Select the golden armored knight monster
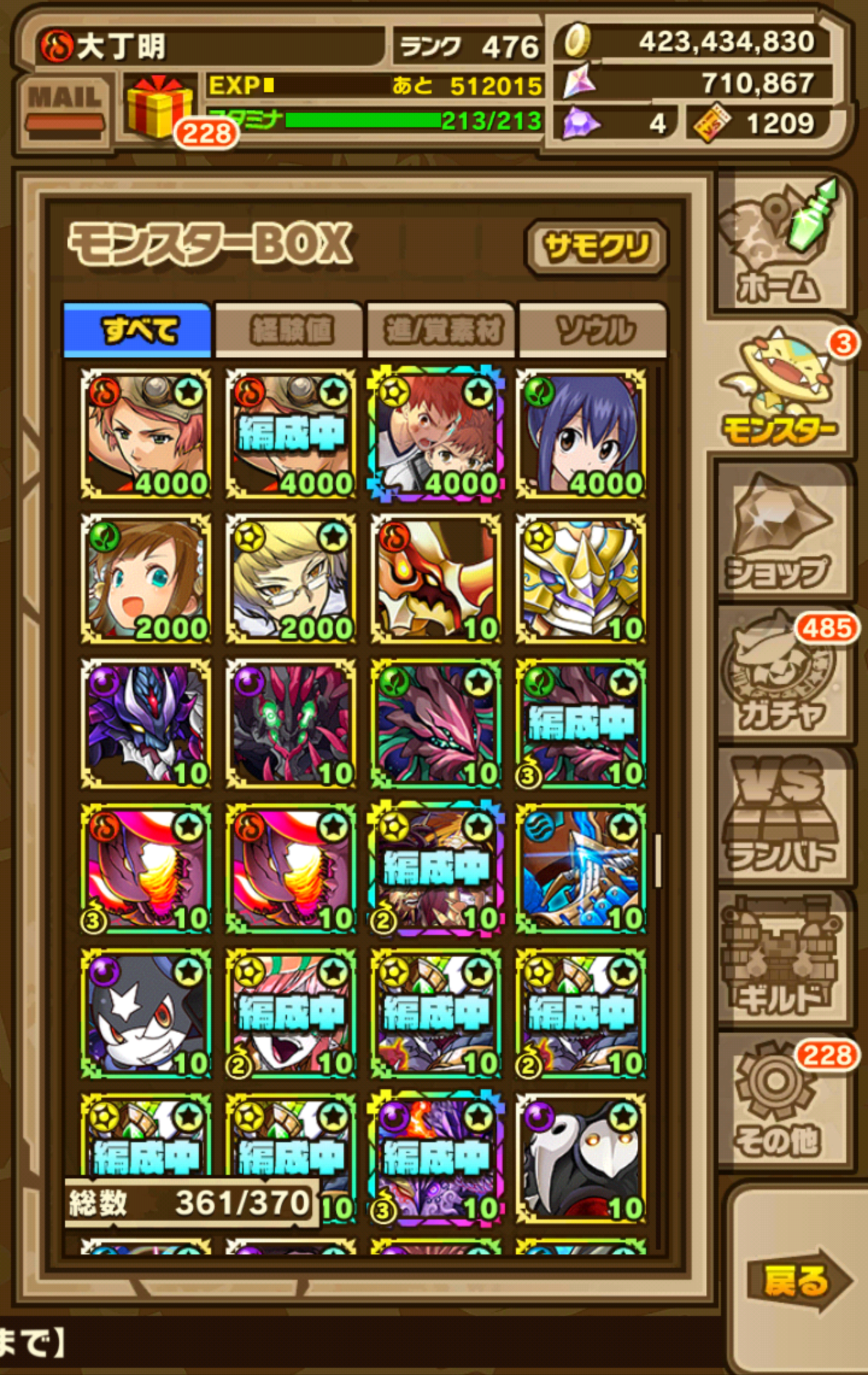The height and width of the screenshot is (1375, 868). (581, 579)
